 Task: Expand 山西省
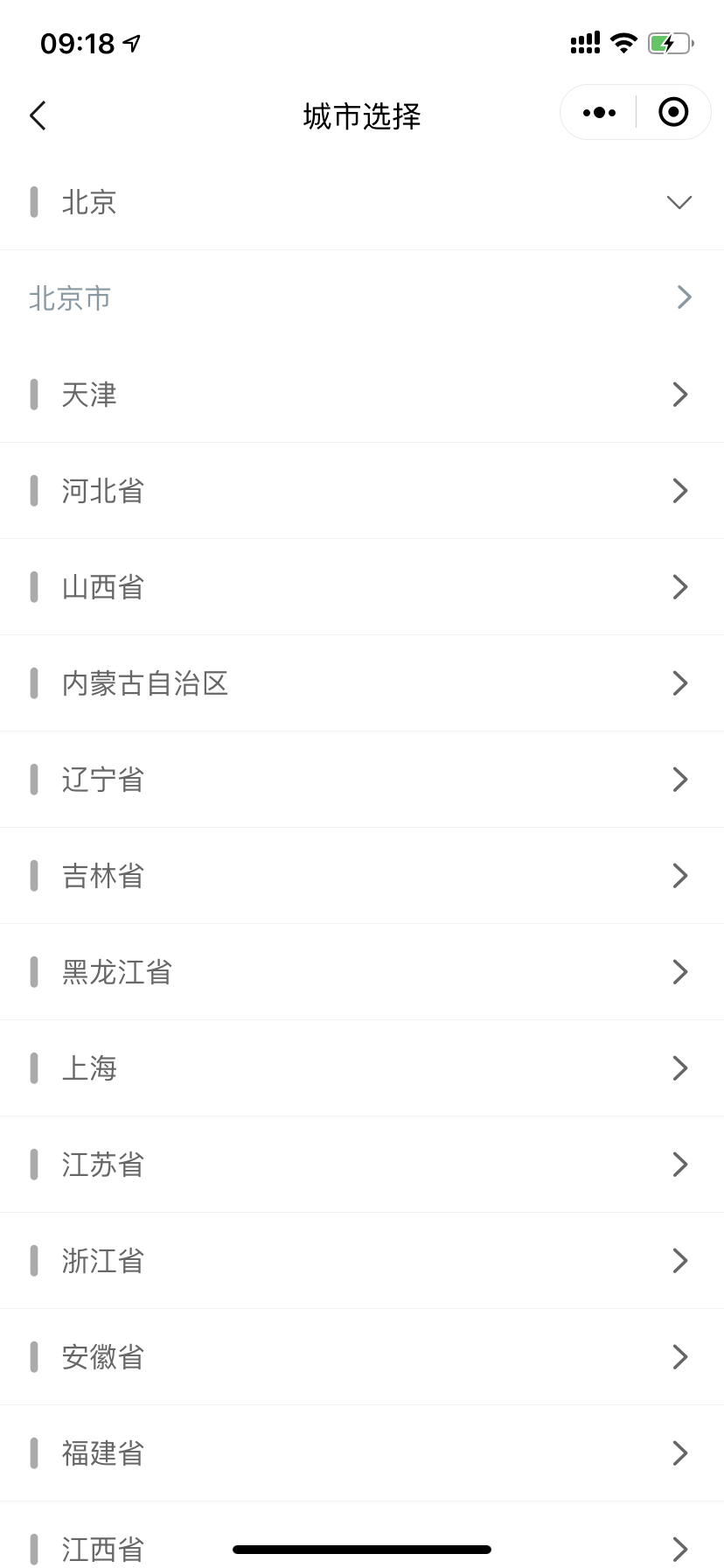(362, 587)
